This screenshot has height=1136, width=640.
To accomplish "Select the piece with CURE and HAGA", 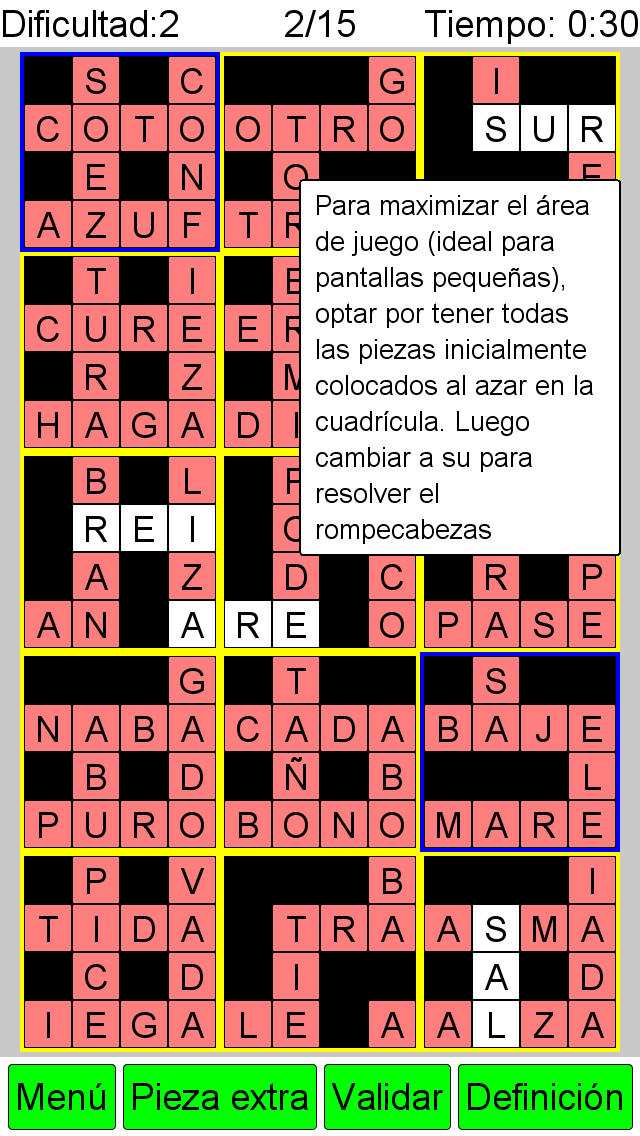I will pos(120,351).
